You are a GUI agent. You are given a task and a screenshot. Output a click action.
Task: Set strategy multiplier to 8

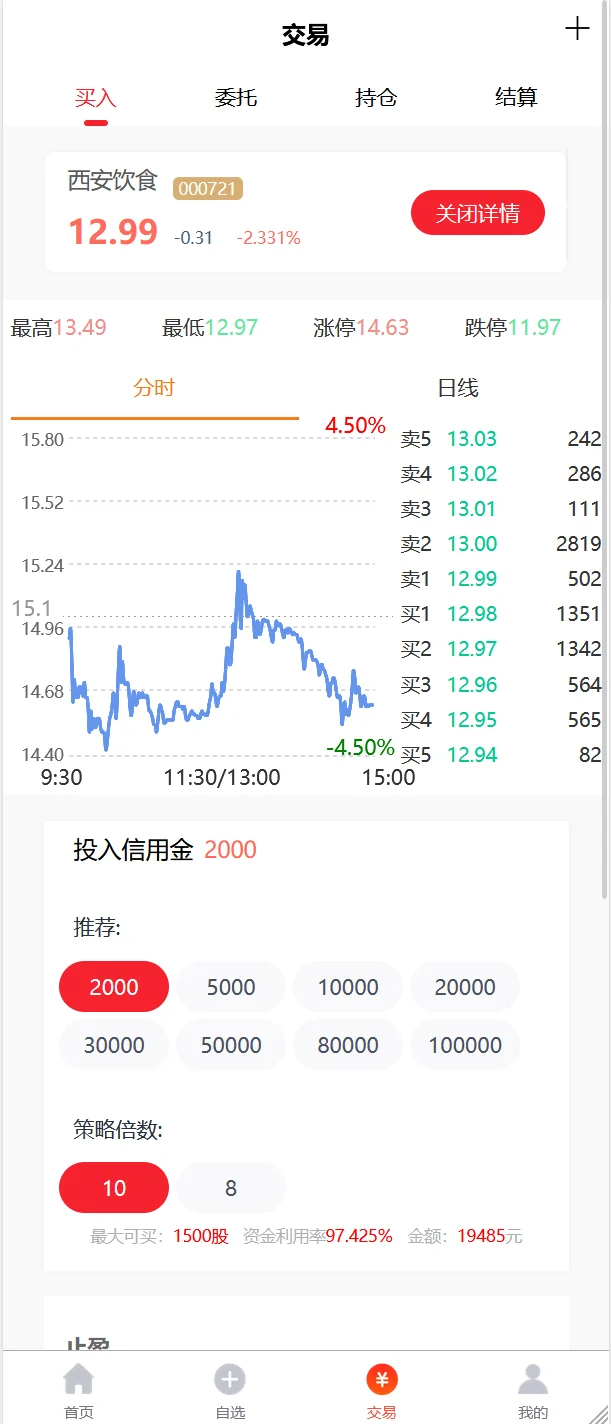point(231,1188)
